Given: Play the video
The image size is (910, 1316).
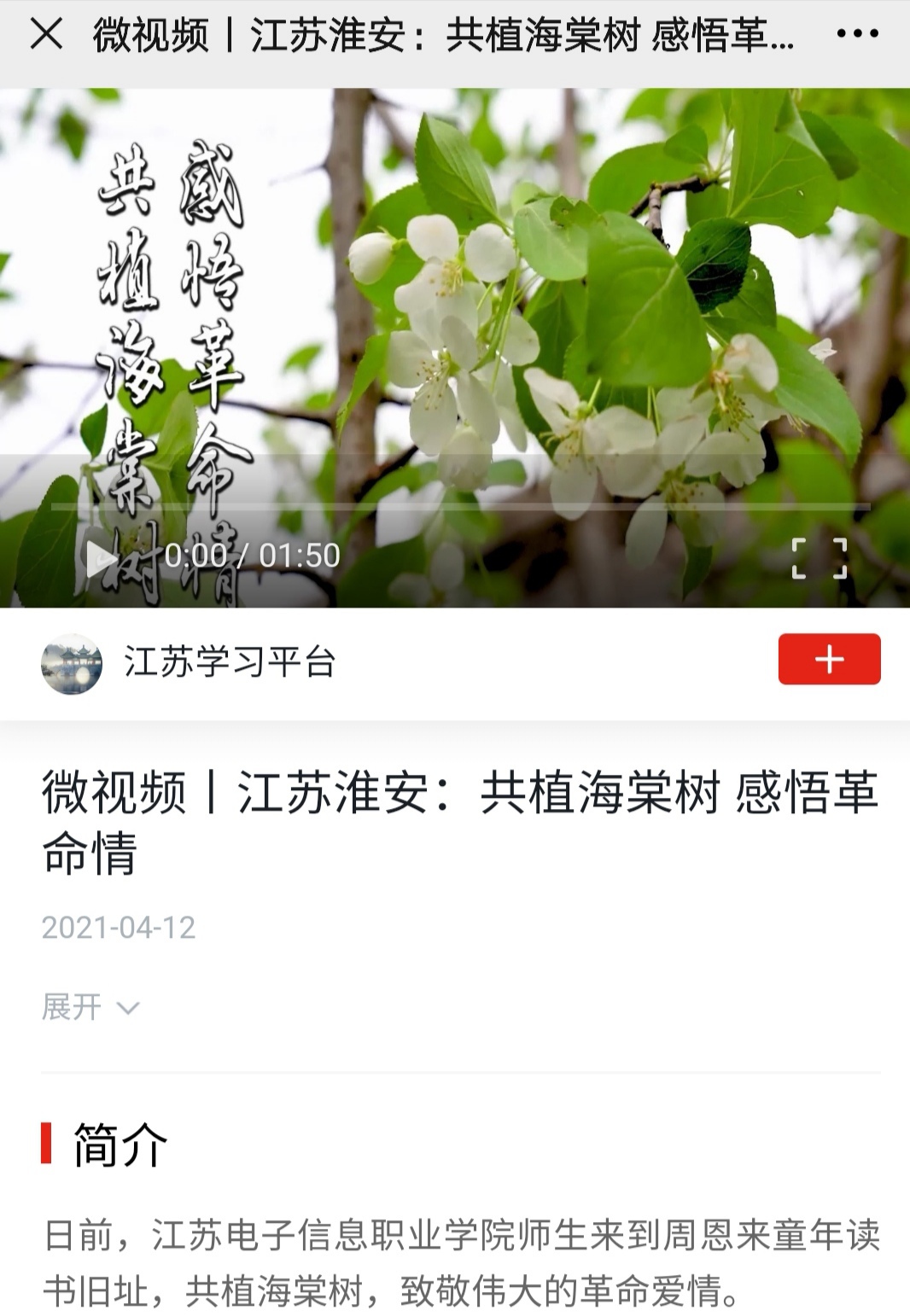Looking at the screenshot, I should click(x=102, y=559).
